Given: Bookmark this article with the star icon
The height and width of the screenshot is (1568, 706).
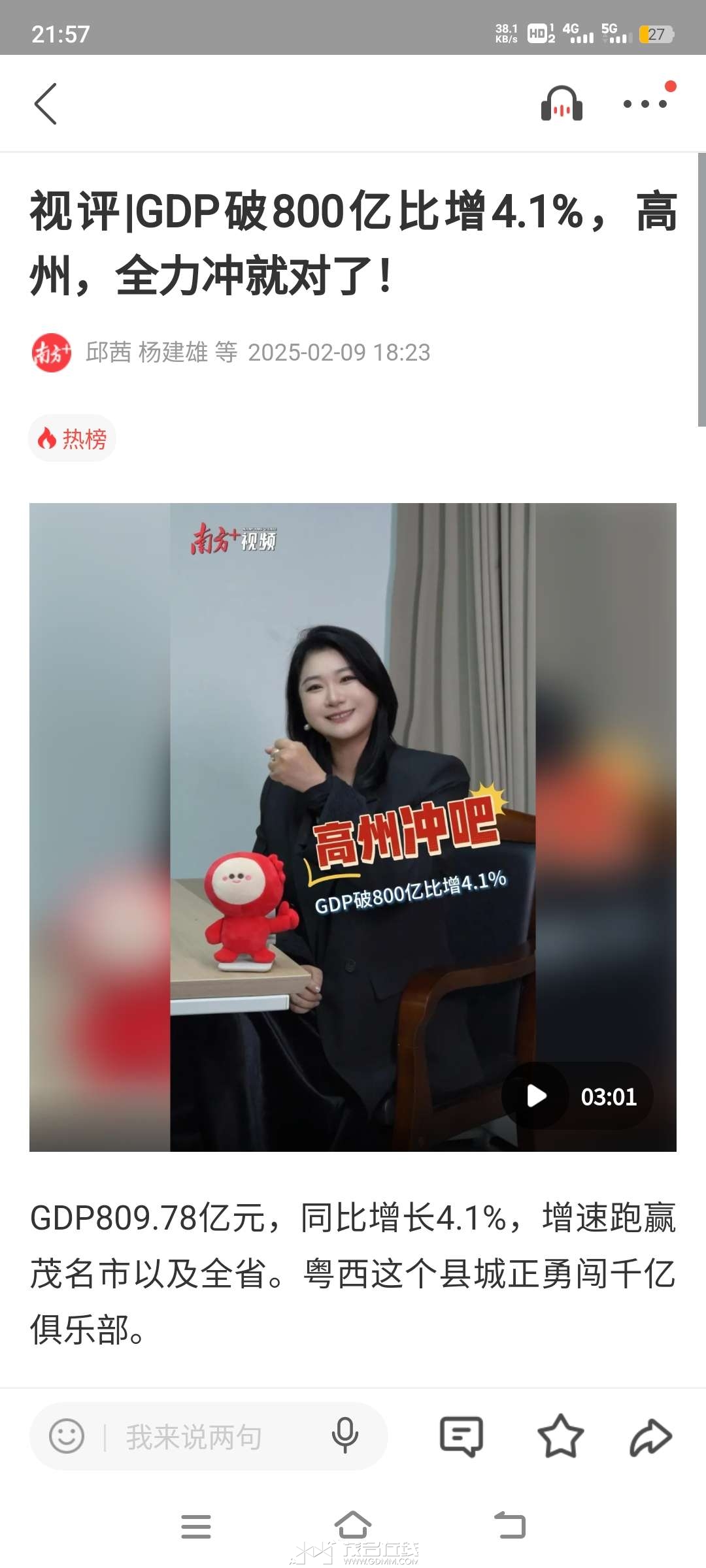Looking at the screenshot, I should 560,1436.
